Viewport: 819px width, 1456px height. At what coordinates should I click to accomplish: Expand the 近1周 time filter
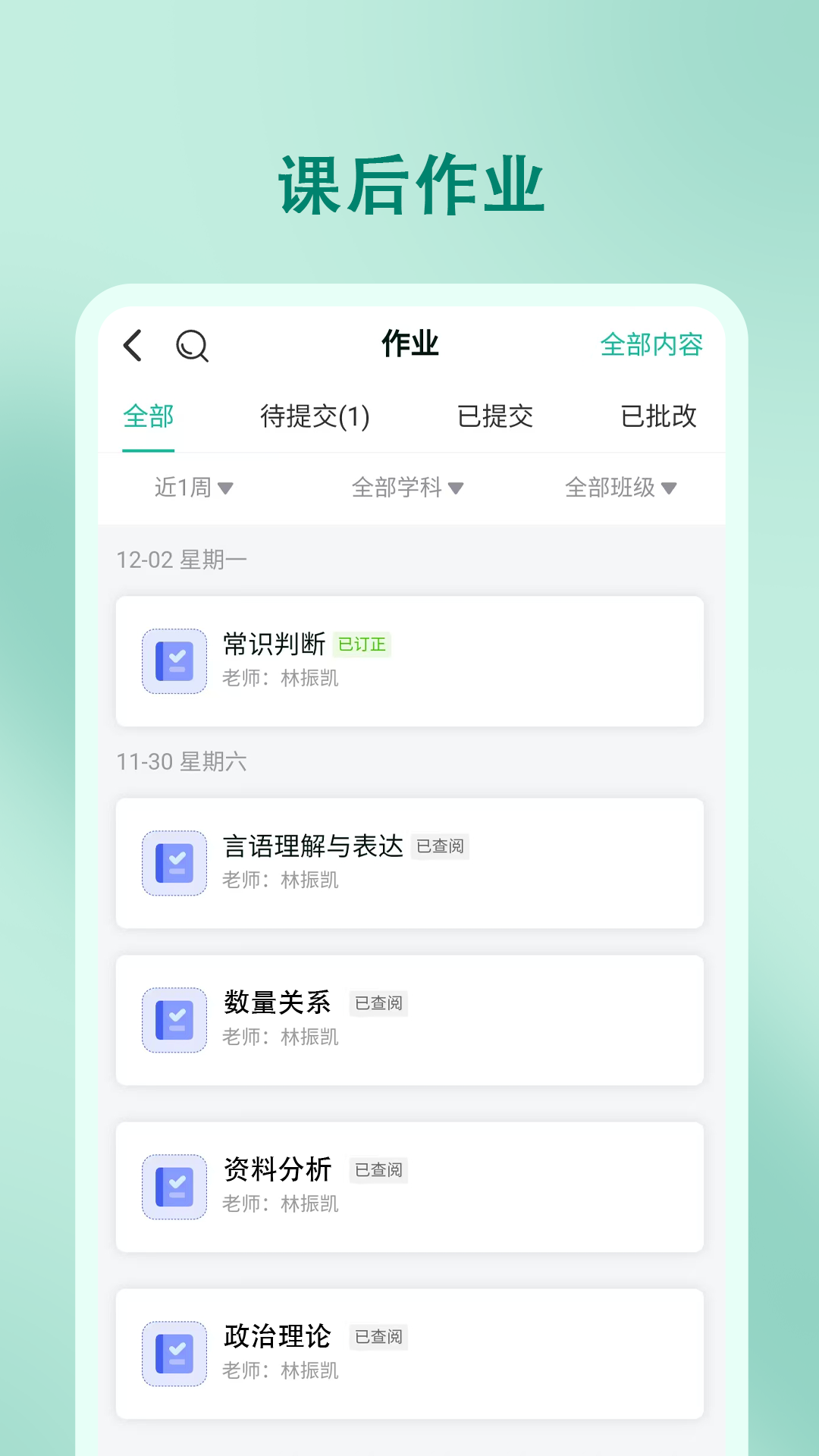192,488
